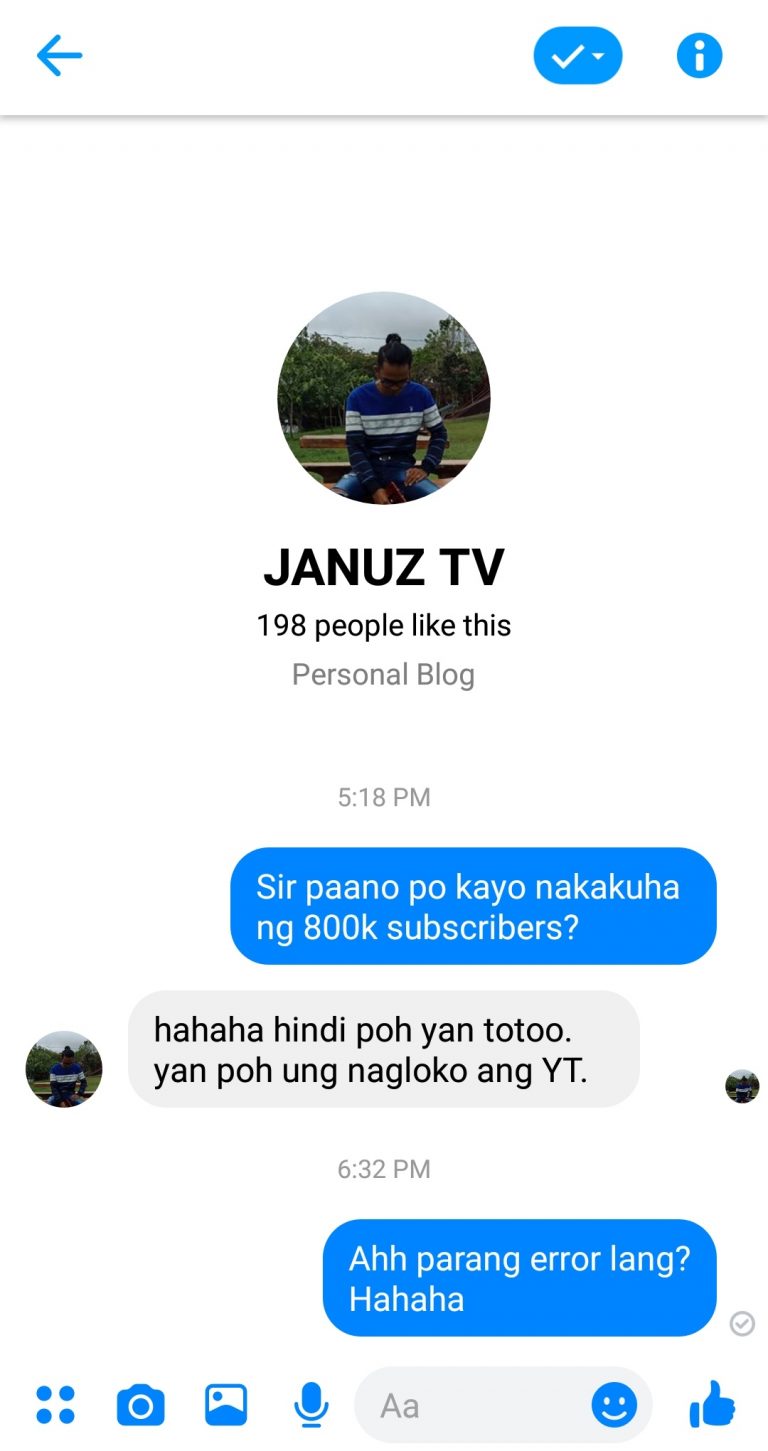Open conversation info for JANUZ TV
The height and width of the screenshot is (1451, 768).
699,56
